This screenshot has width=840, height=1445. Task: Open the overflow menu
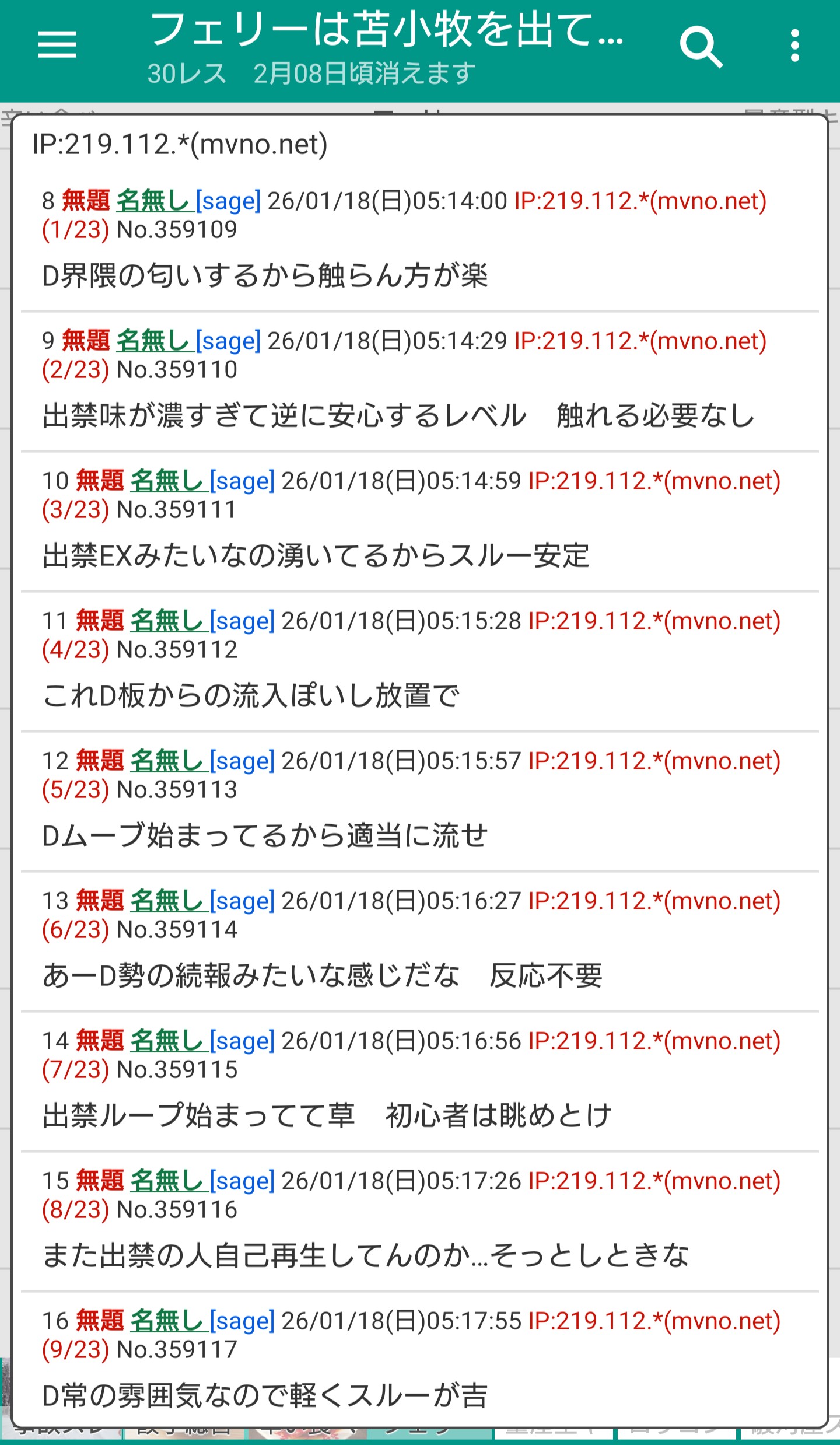click(x=794, y=46)
